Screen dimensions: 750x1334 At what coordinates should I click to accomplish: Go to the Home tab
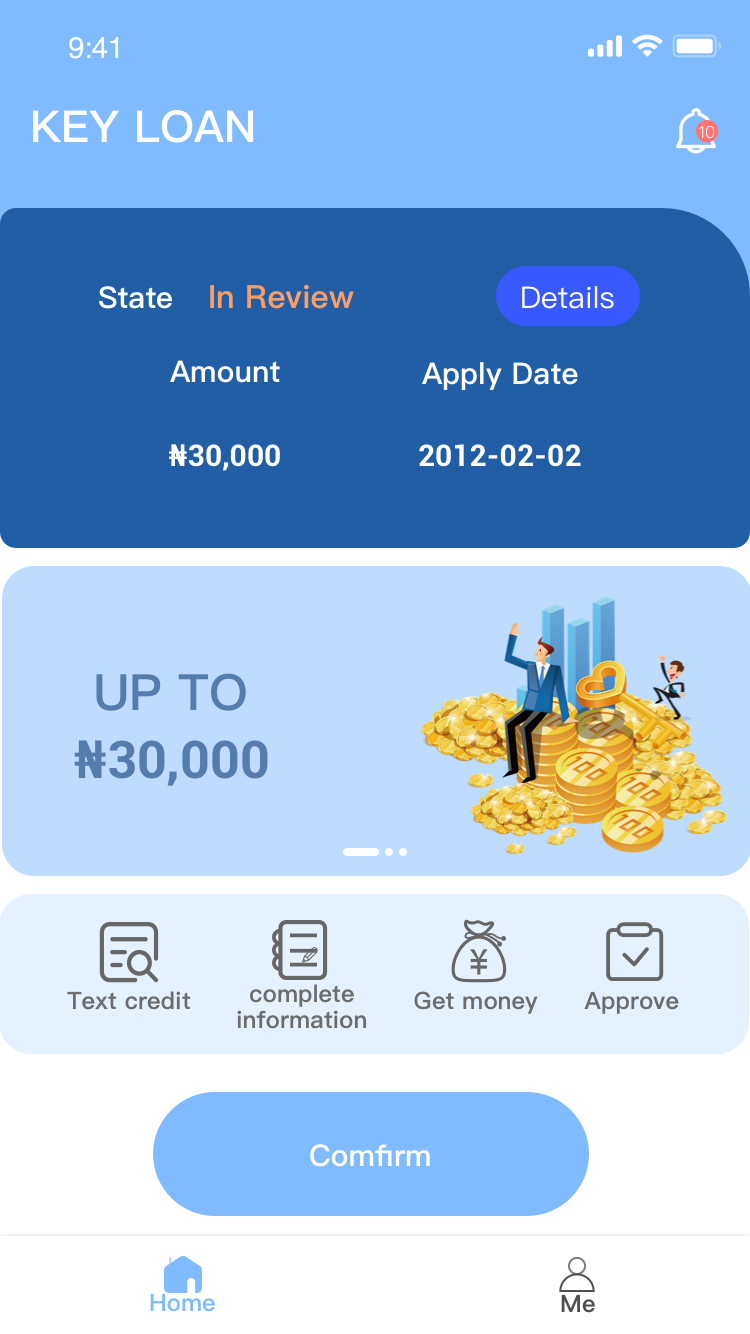coord(182,1285)
